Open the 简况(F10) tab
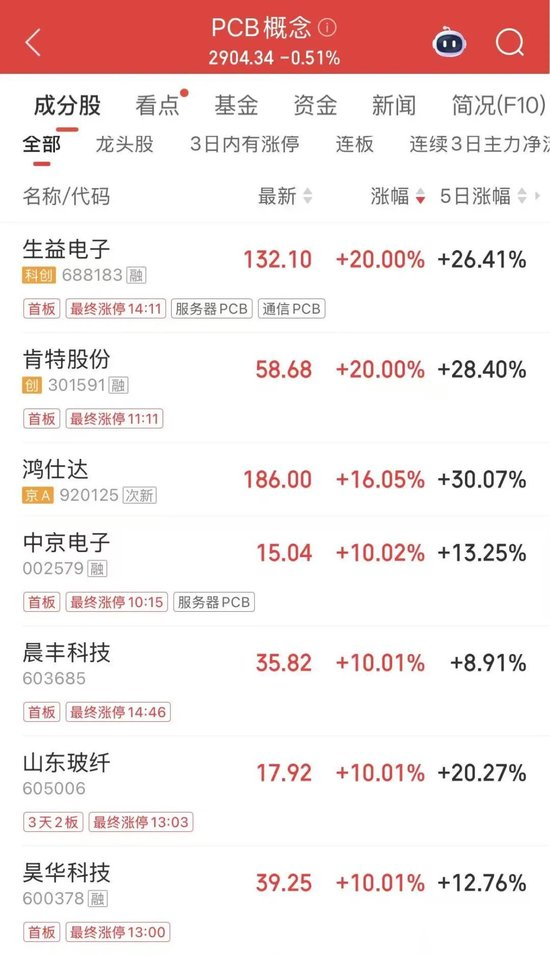 pos(498,105)
